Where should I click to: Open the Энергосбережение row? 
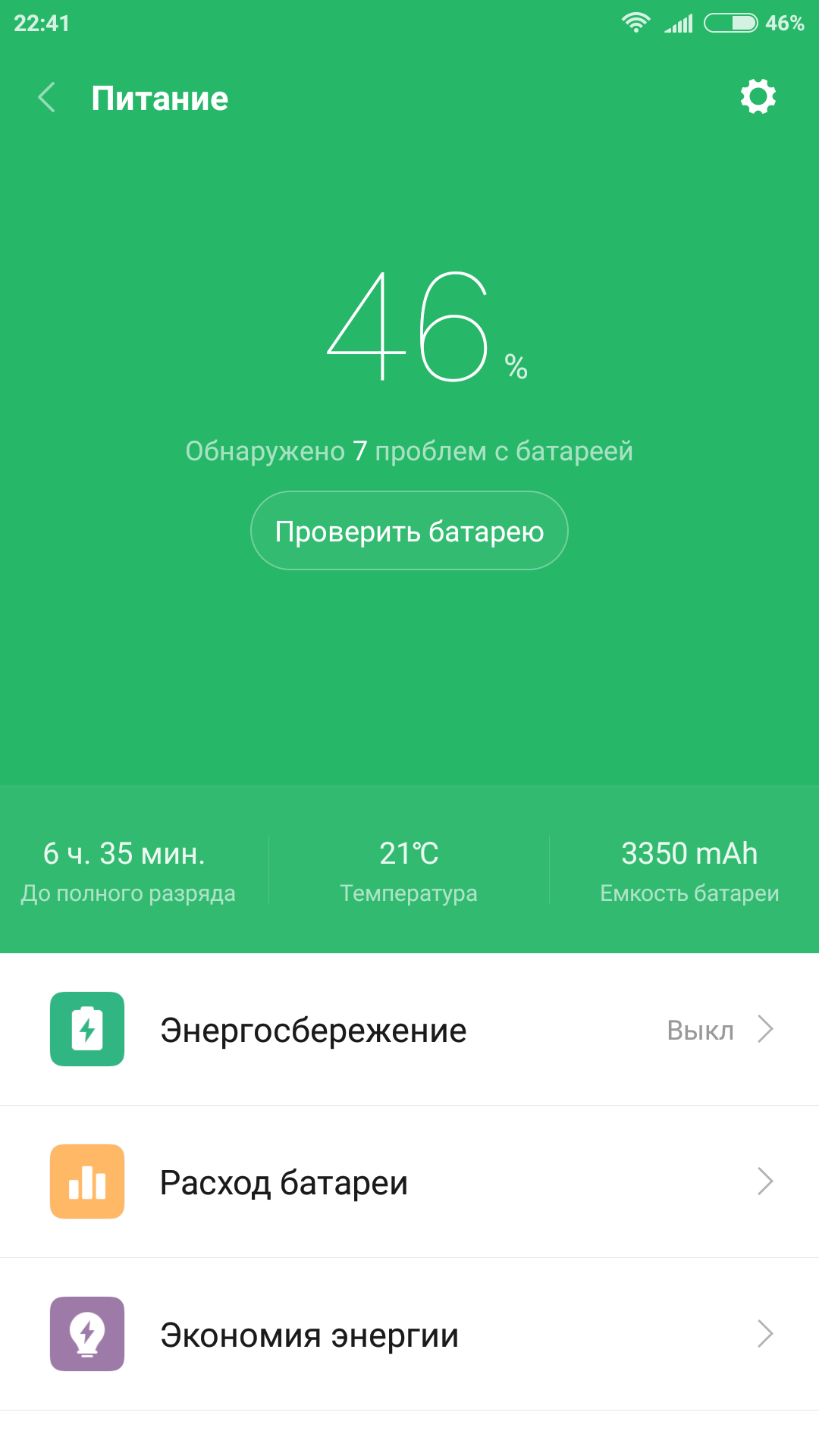click(x=409, y=1029)
